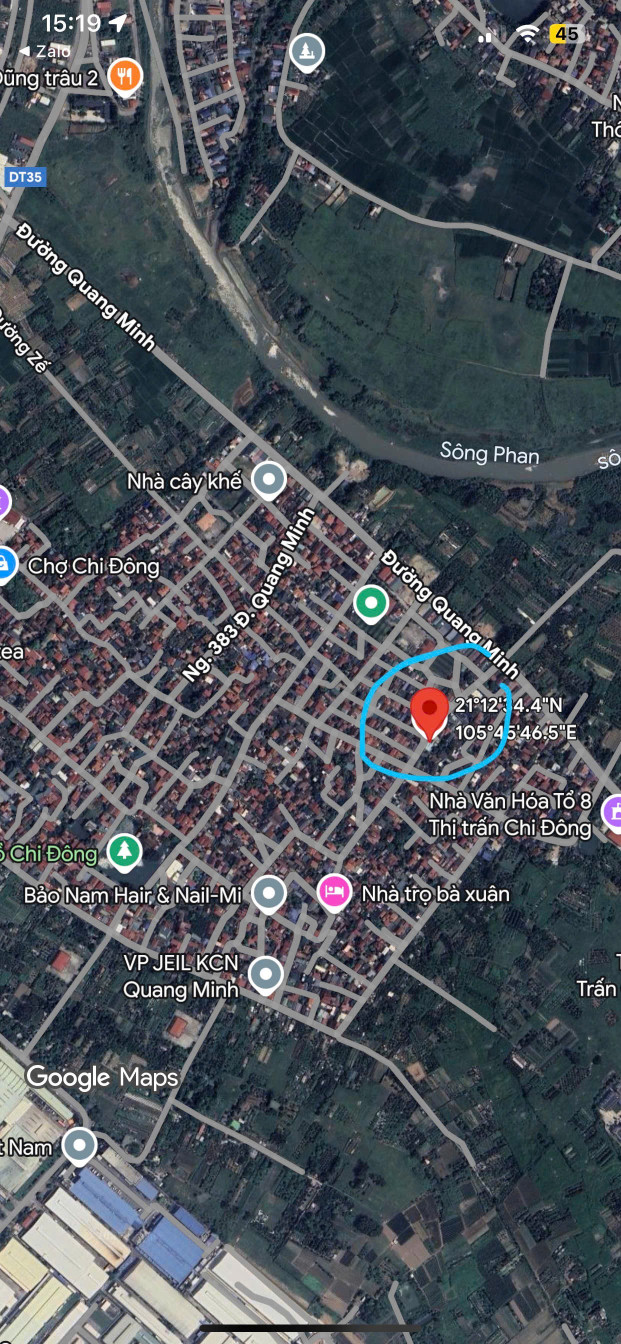Select the Nhà cây khế place marker
This screenshot has height=1344, width=621.
268,480
